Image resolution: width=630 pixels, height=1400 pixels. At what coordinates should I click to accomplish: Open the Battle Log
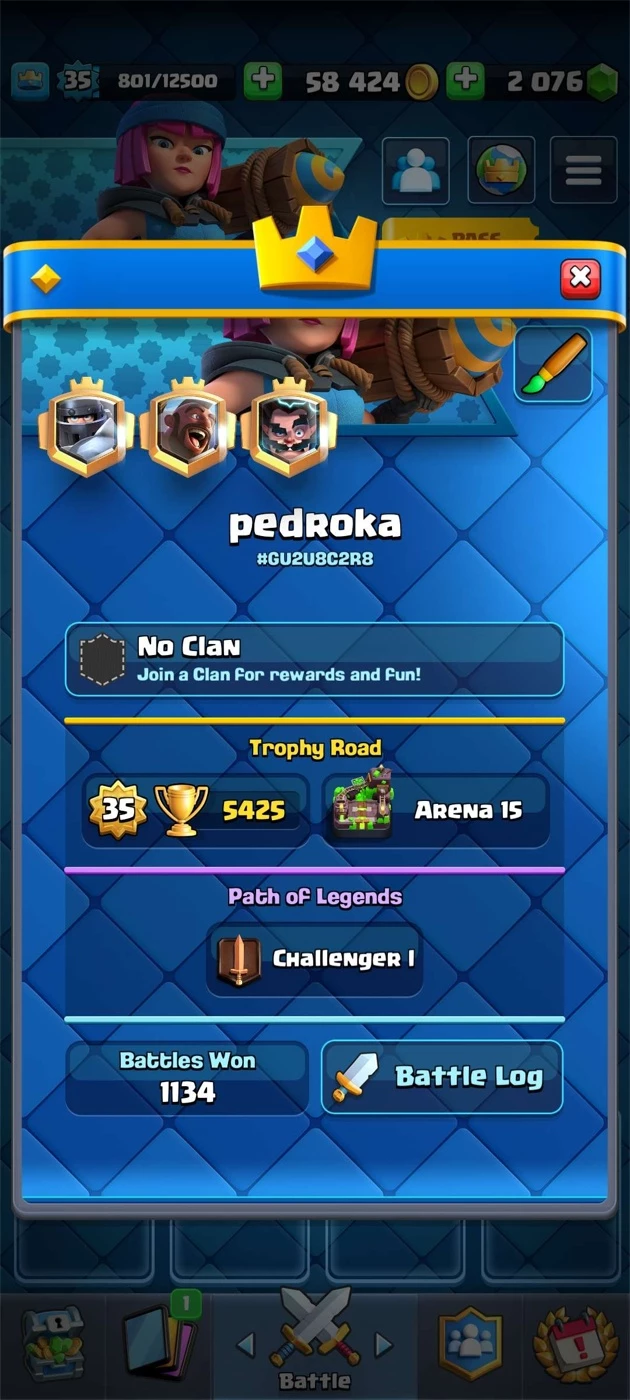tap(442, 1077)
